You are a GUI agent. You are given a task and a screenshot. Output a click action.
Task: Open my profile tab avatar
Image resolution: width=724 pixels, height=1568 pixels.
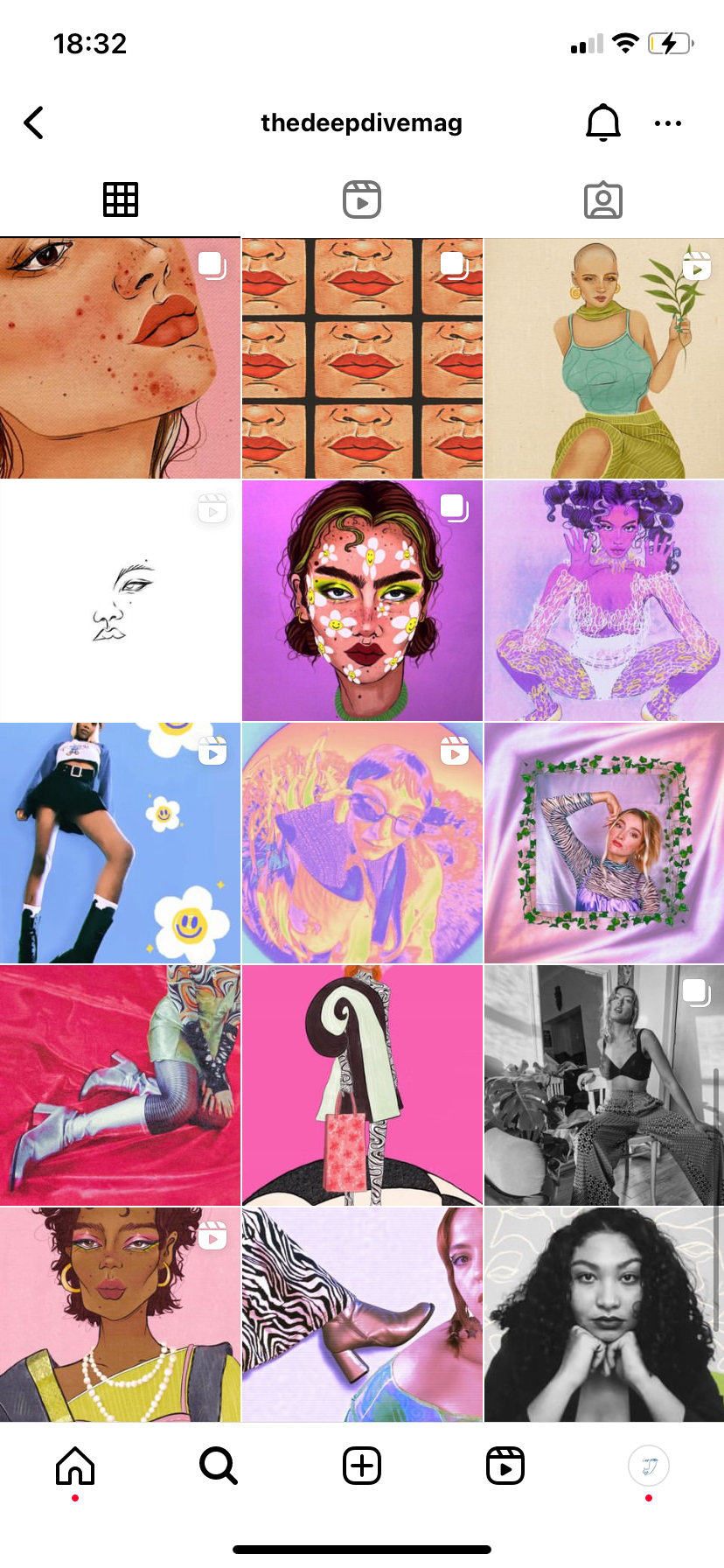pos(649,1466)
